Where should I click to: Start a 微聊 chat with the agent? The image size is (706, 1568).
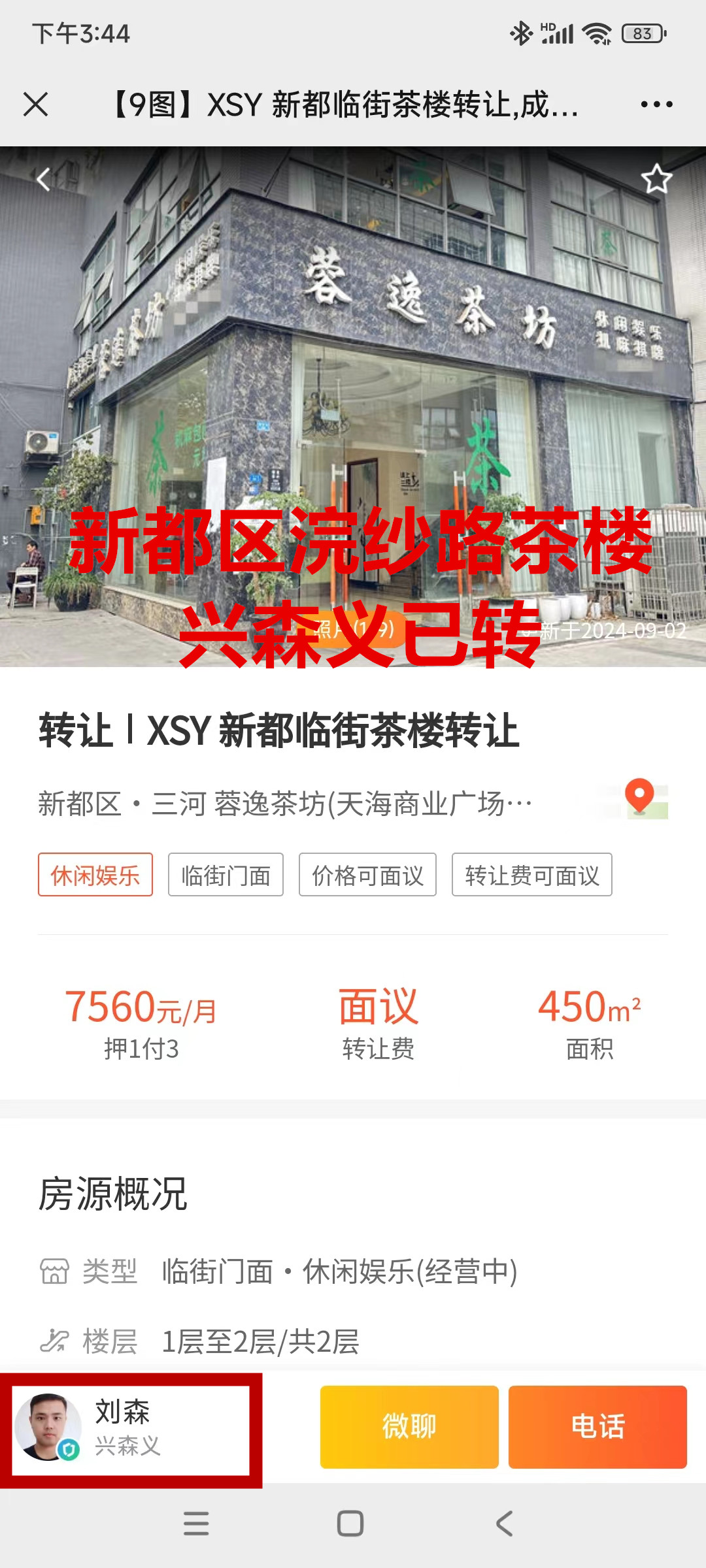[x=409, y=1427]
